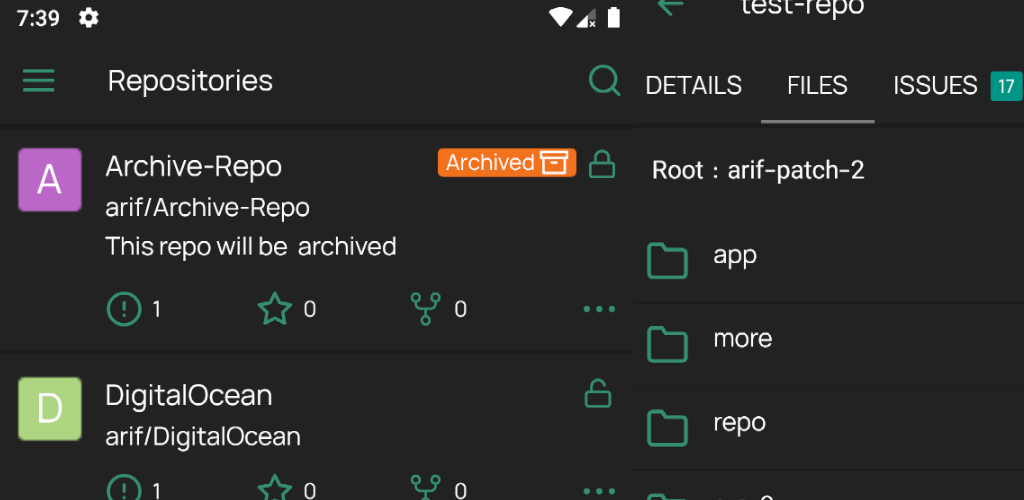Open the more folder
This screenshot has width=1024, height=500.
(829, 343)
